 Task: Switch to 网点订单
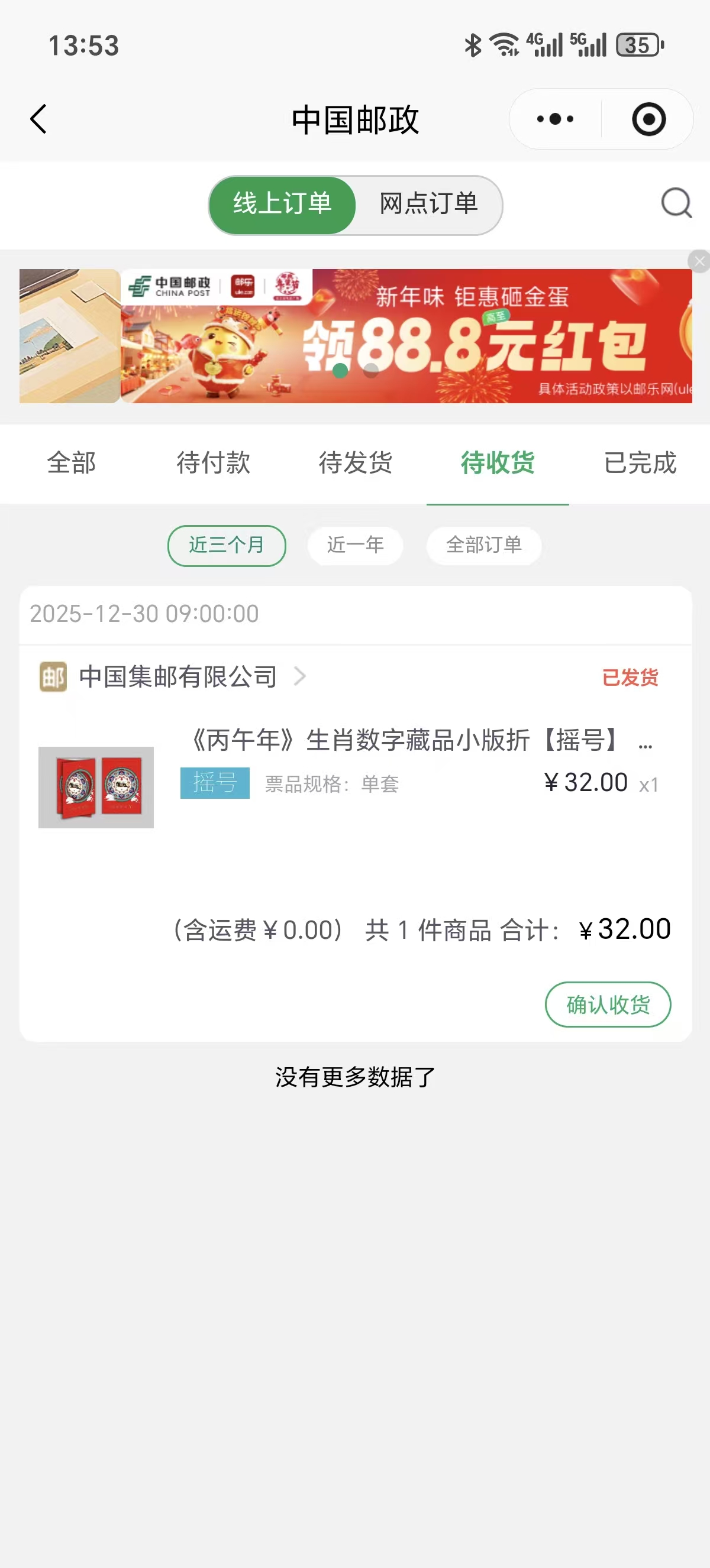click(x=429, y=205)
